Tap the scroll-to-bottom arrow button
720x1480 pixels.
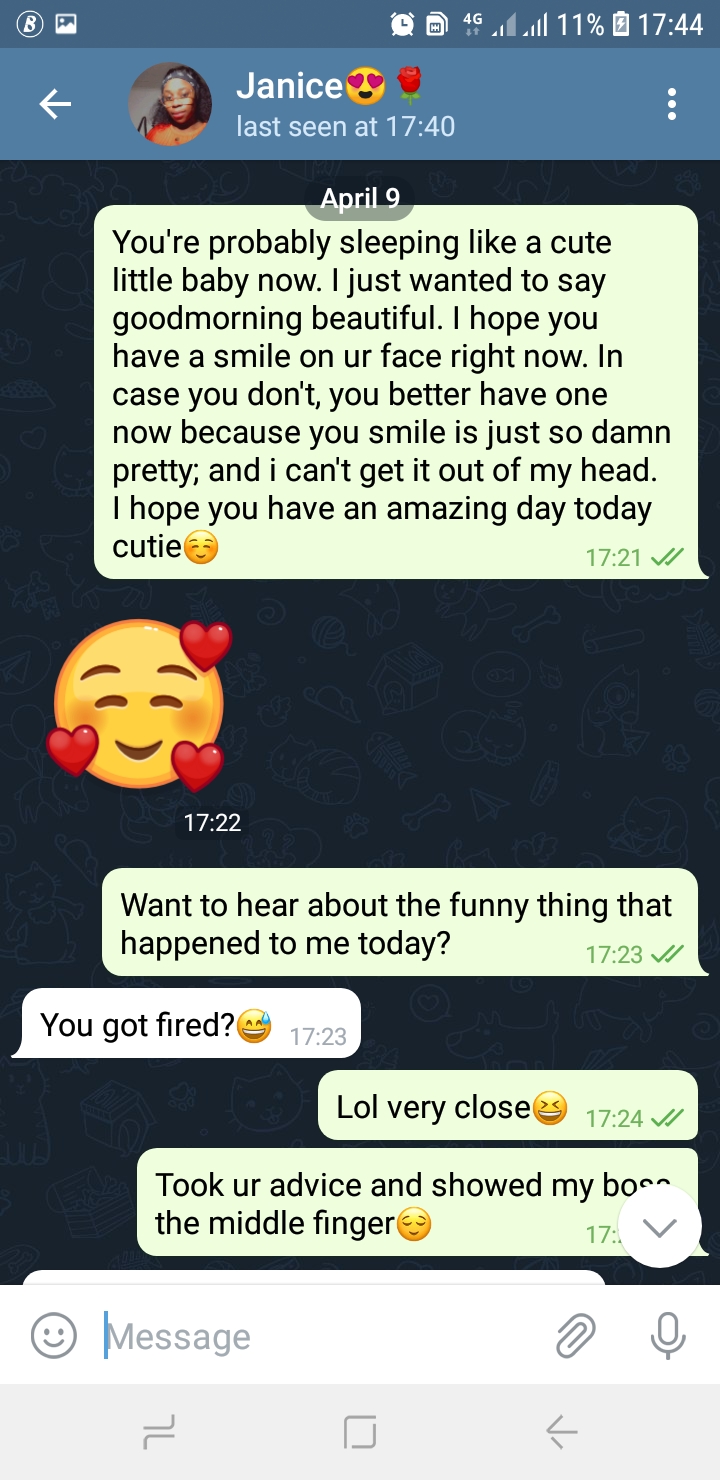click(660, 1227)
